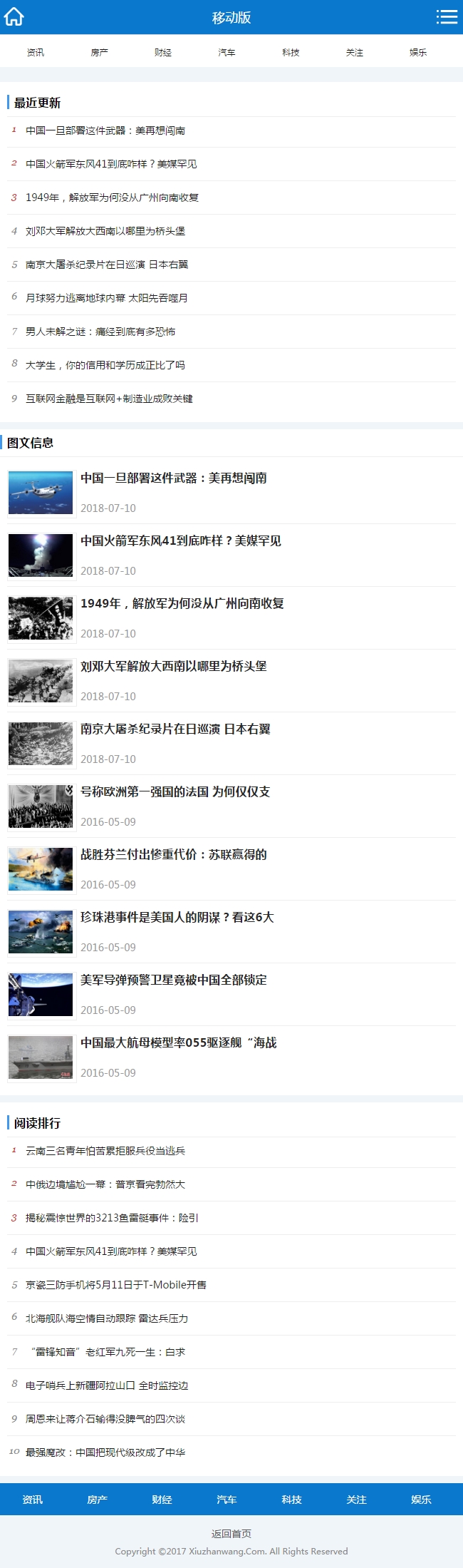Open ranking item 最强魔改
This screenshot has width=463, height=1568.
tap(105, 1452)
